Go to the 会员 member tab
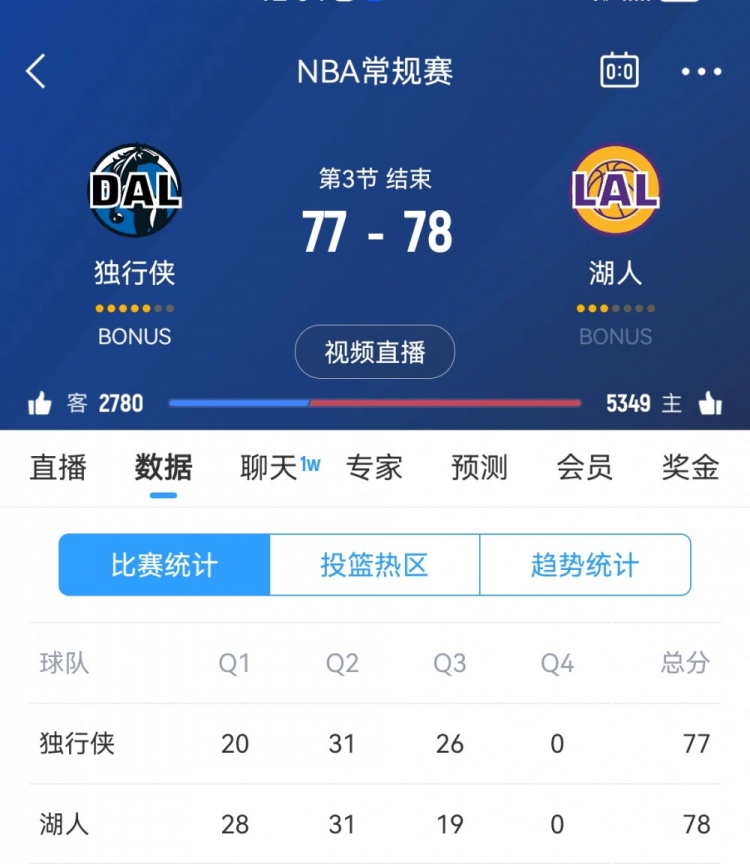This screenshot has width=750, height=864. (x=584, y=467)
